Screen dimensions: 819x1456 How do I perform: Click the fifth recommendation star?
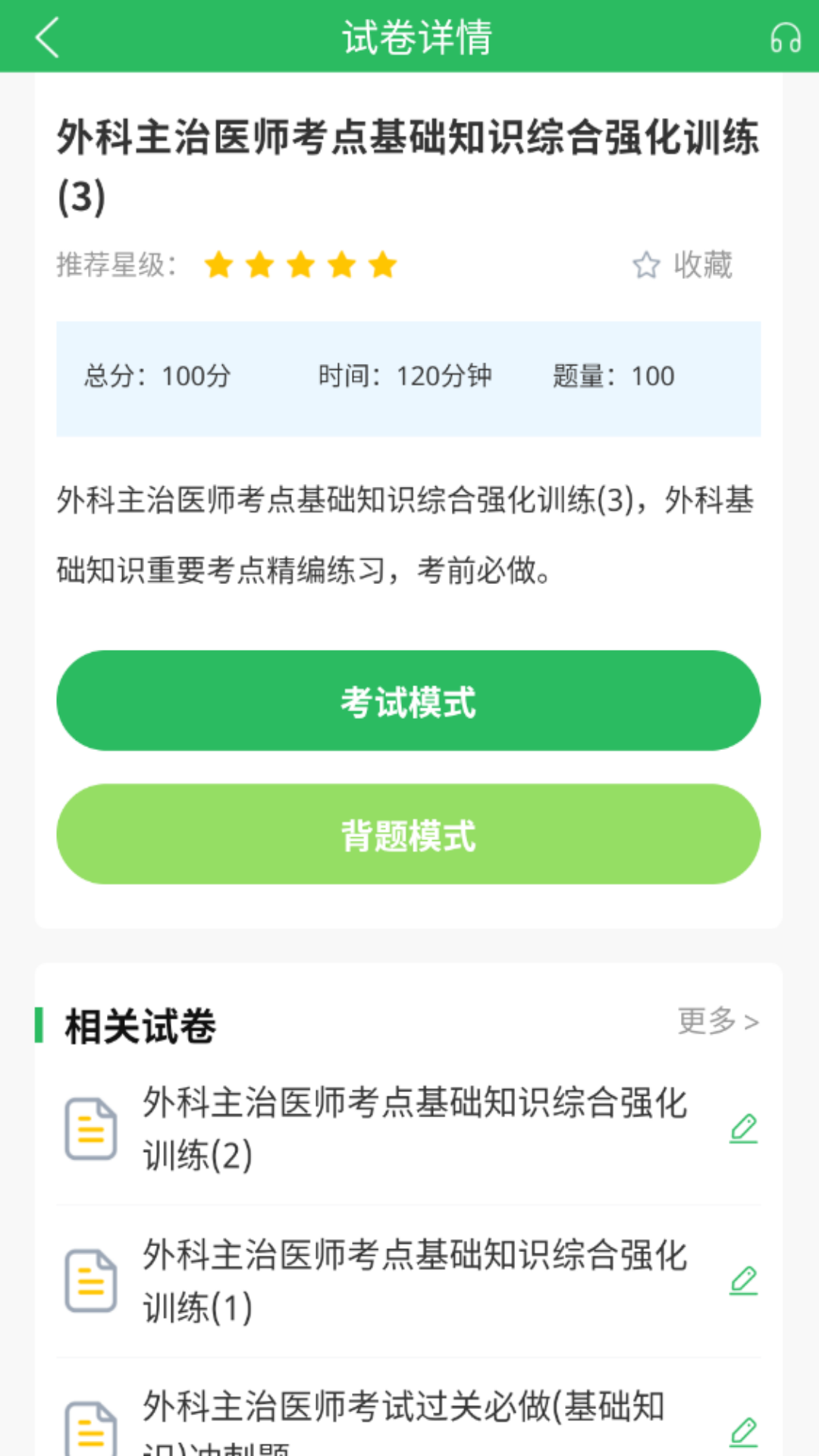pyautogui.click(x=384, y=266)
